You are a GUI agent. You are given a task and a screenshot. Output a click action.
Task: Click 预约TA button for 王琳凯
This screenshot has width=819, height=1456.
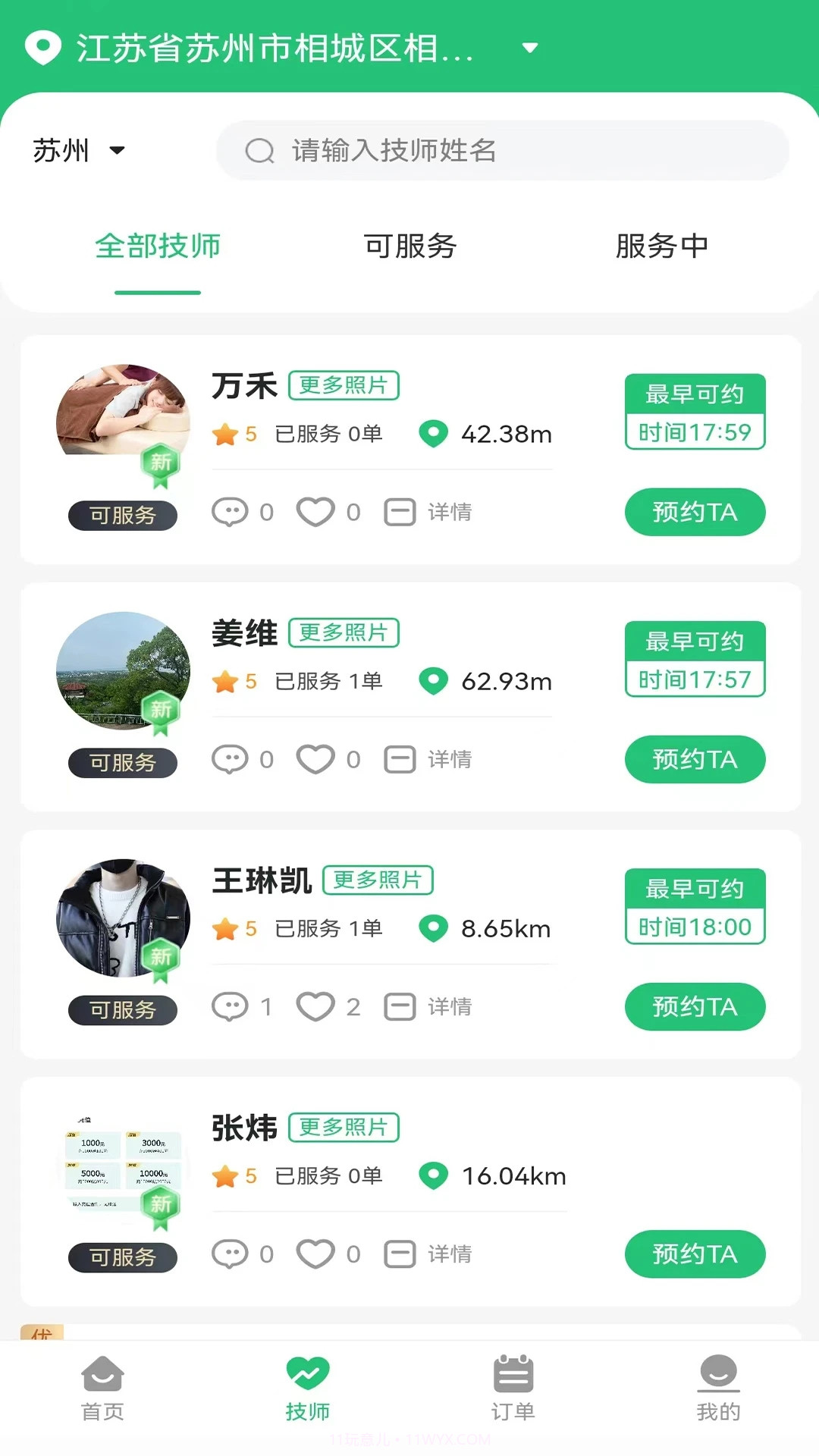point(695,1006)
